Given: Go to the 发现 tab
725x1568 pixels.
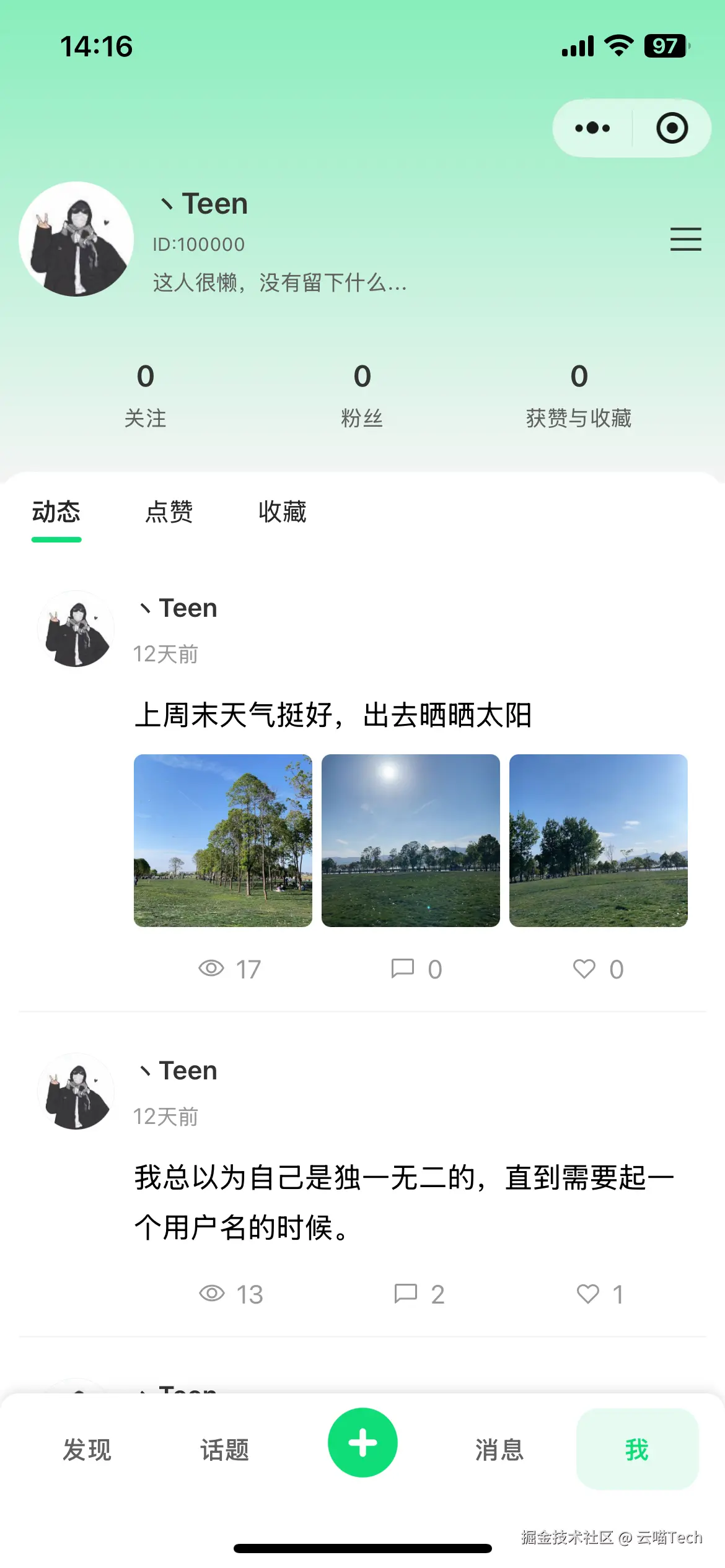Looking at the screenshot, I should [87, 1450].
